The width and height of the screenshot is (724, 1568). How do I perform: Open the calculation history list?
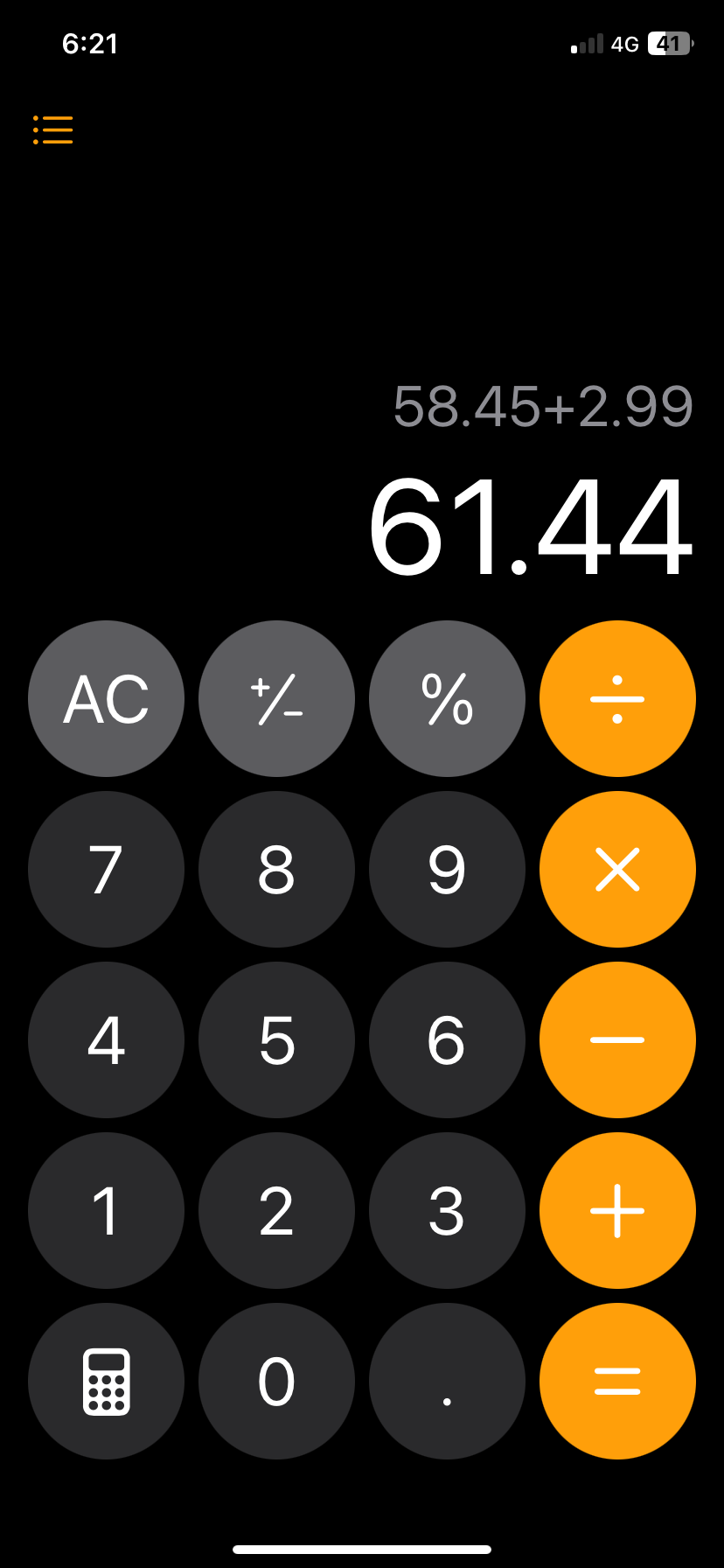click(53, 129)
